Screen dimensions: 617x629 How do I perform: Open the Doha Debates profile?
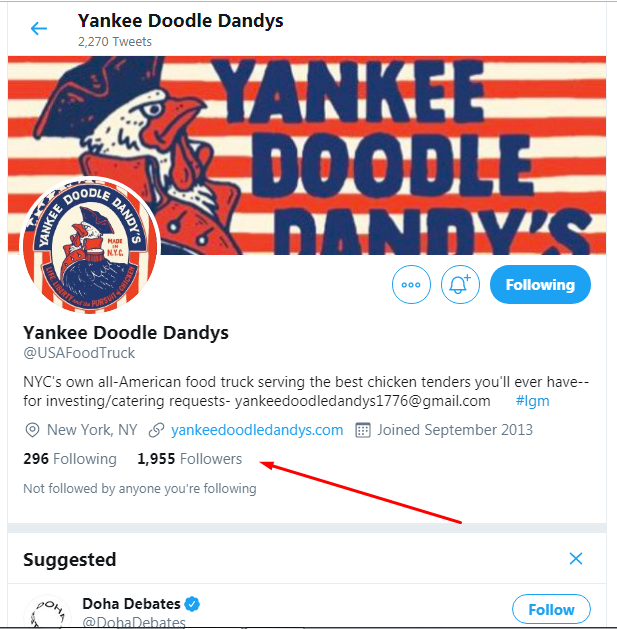[x=131, y=604]
